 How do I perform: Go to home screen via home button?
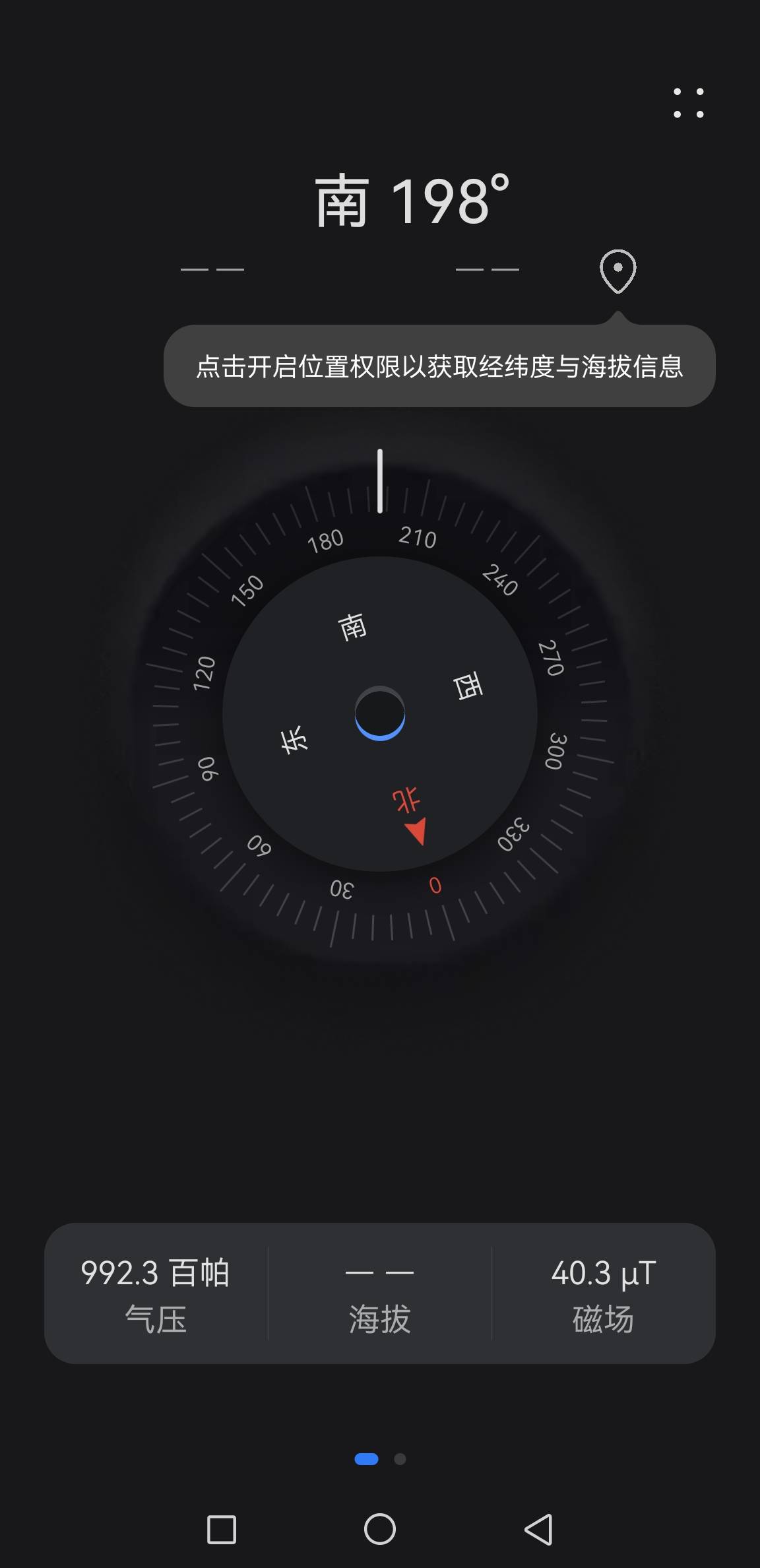(x=380, y=1529)
